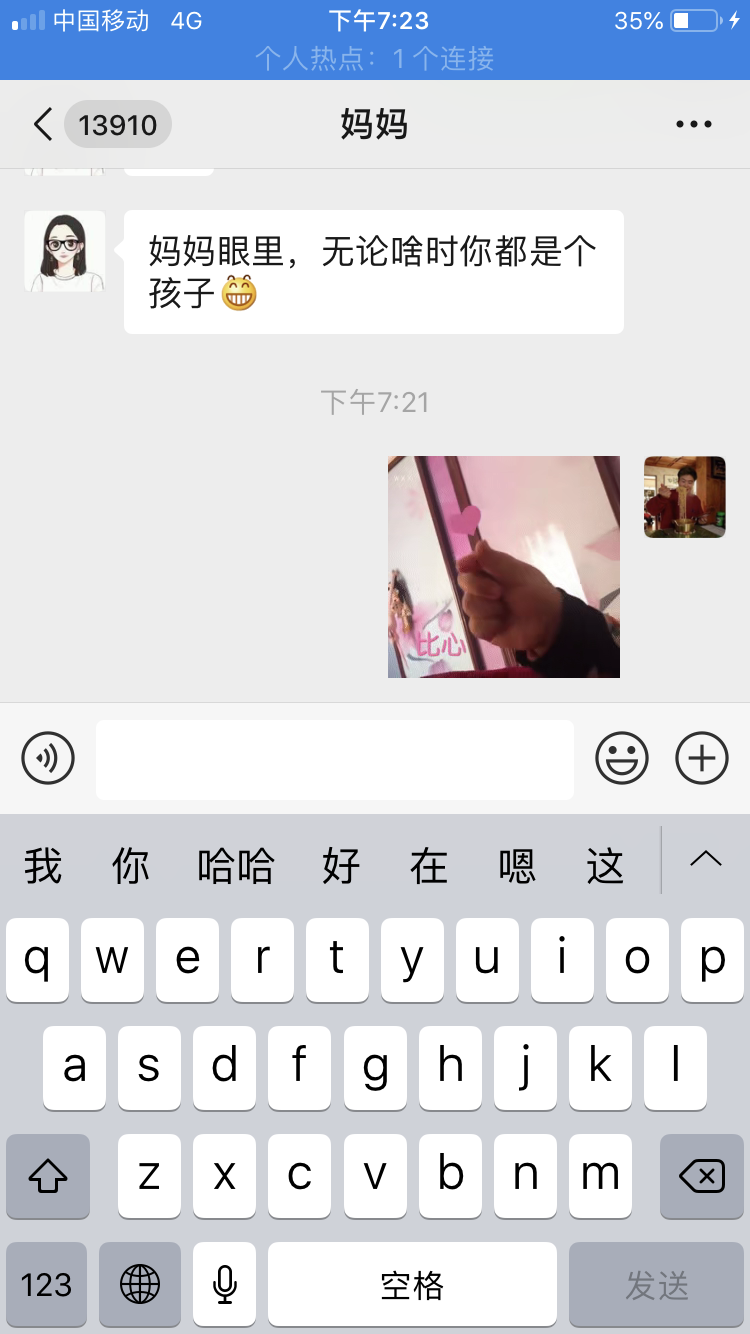Switch to the 123 number keyboard
This screenshot has width=750, height=1334.
pyautogui.click(x=47, y=1285)
